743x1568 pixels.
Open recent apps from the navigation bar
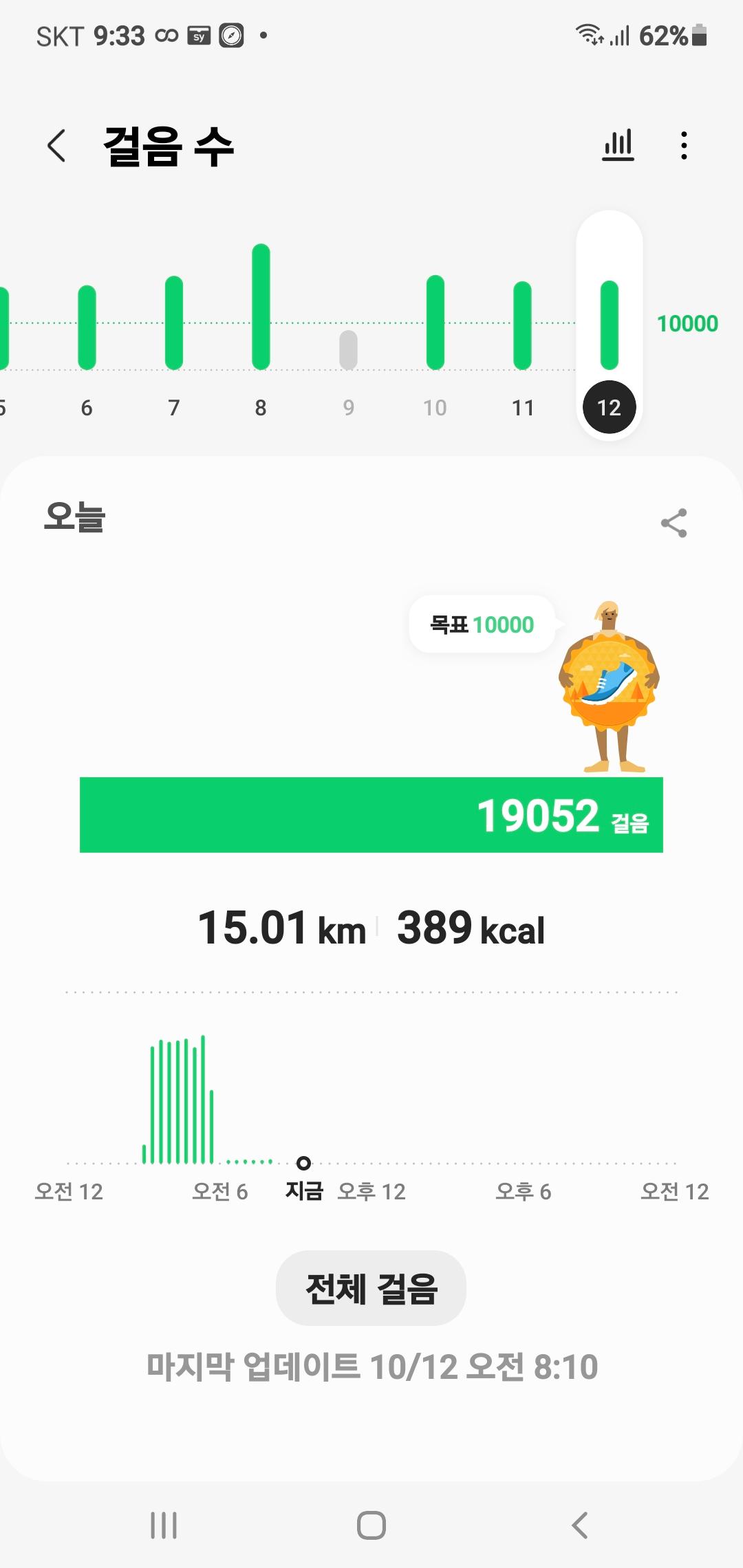[x=164, y=1525]
